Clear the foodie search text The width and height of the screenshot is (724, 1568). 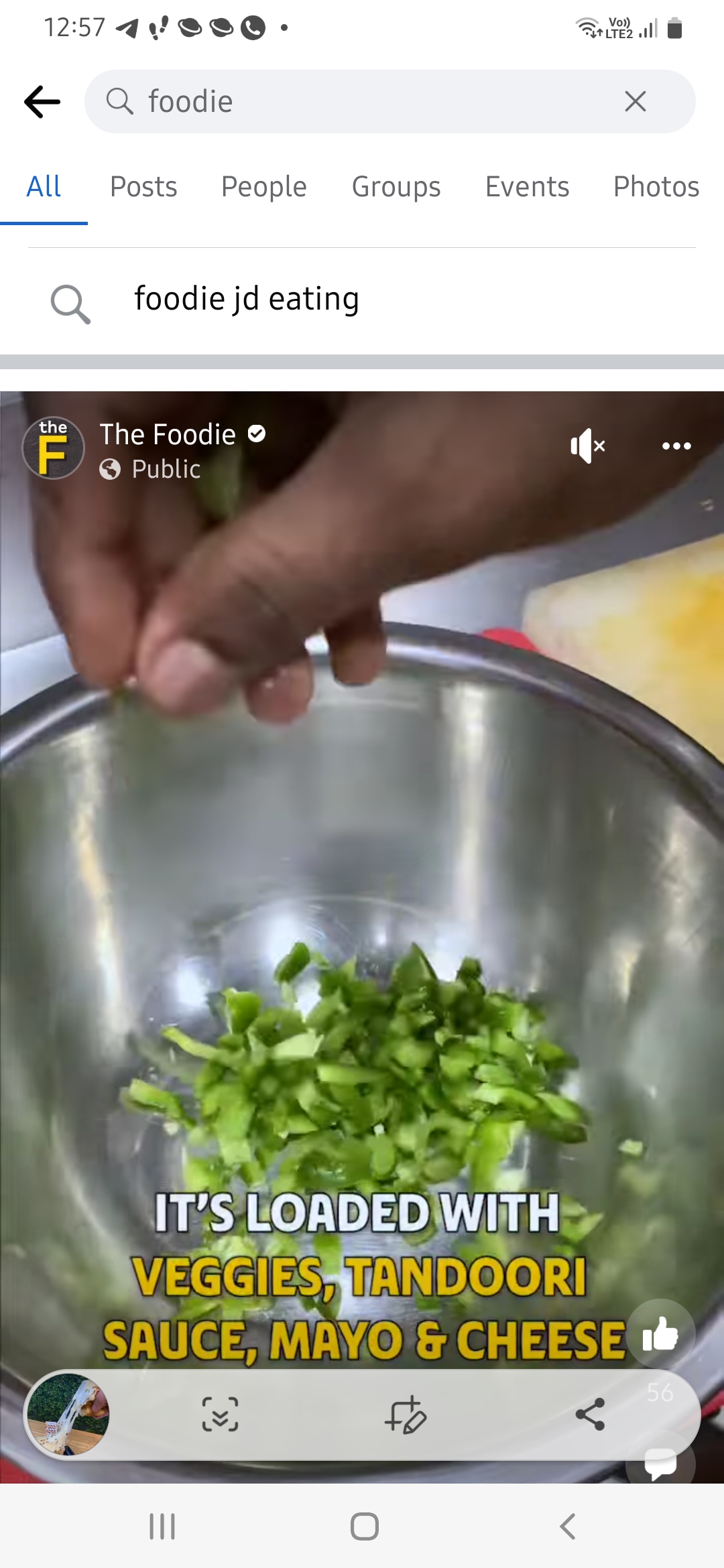635,102
